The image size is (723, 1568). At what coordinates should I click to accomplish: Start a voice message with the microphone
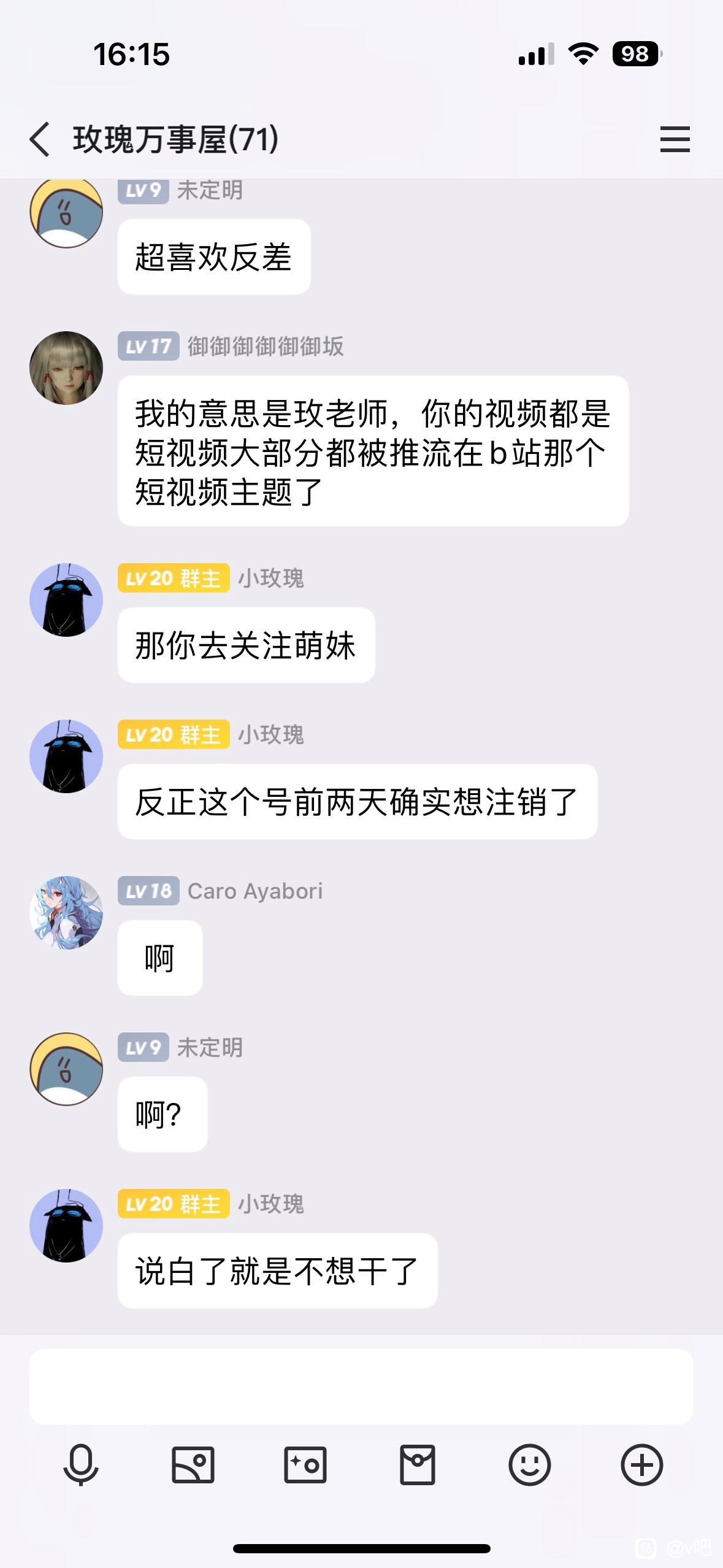(81, 1465)
